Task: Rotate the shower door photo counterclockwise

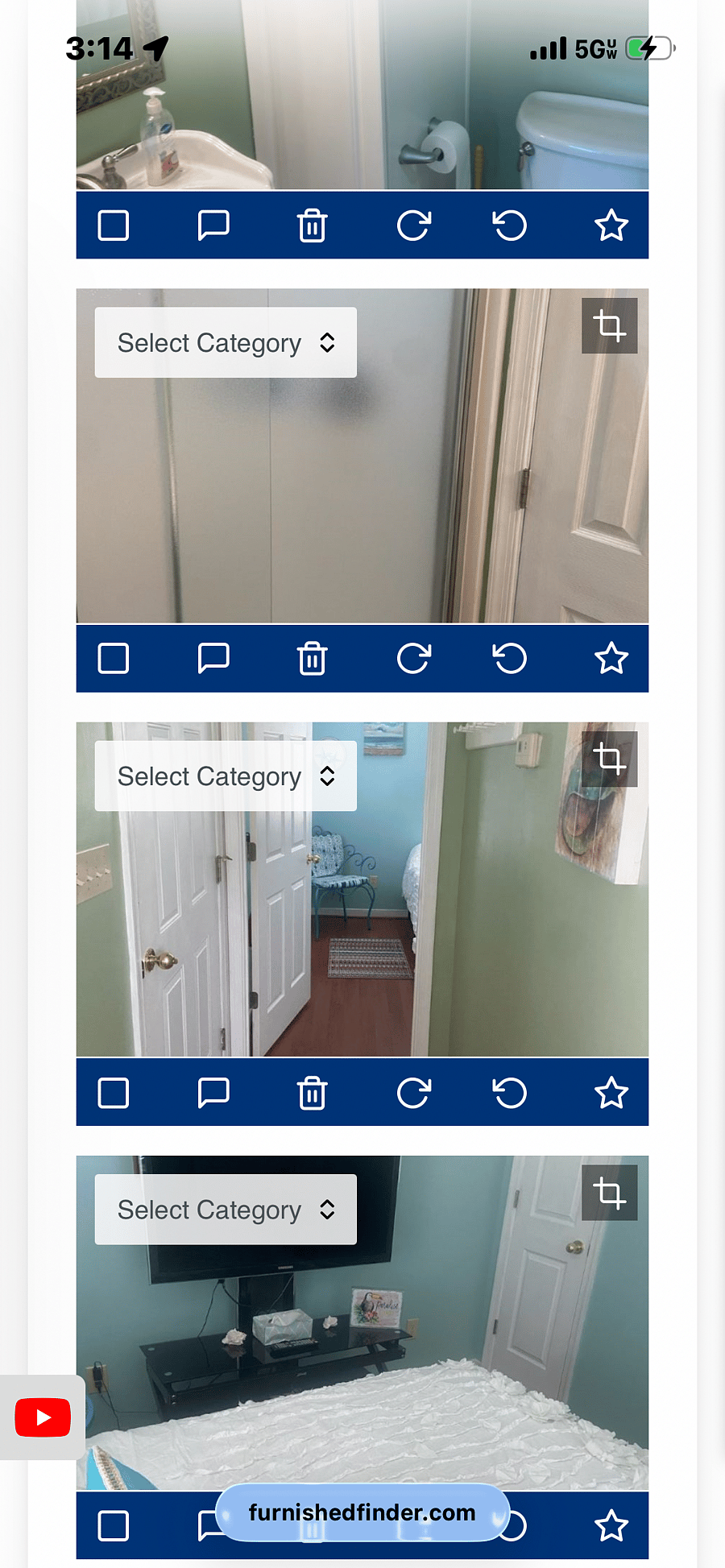Action: [510, 659]
